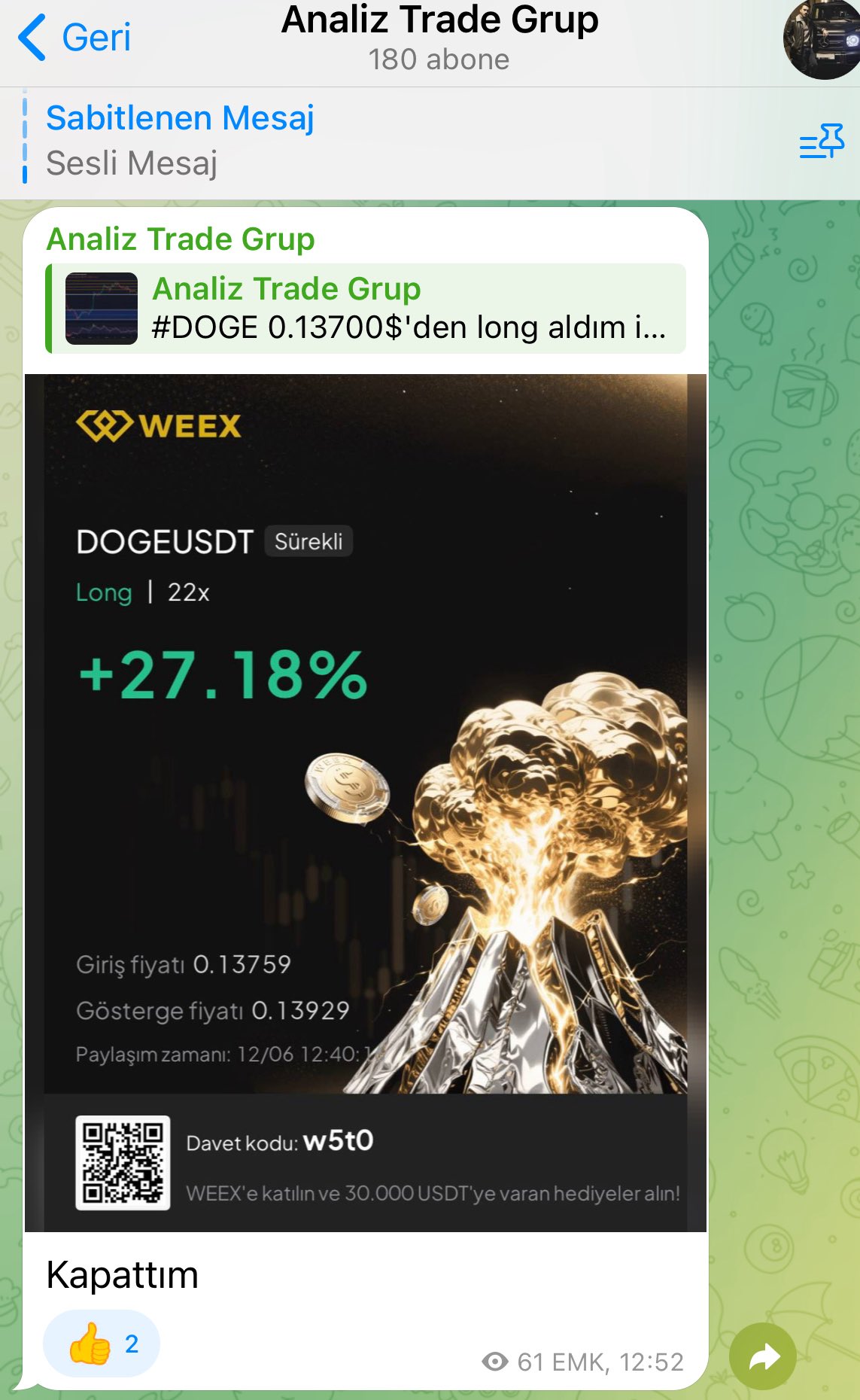Open the WEEX DOGEUSDT trade image

(x=366, y=802)
